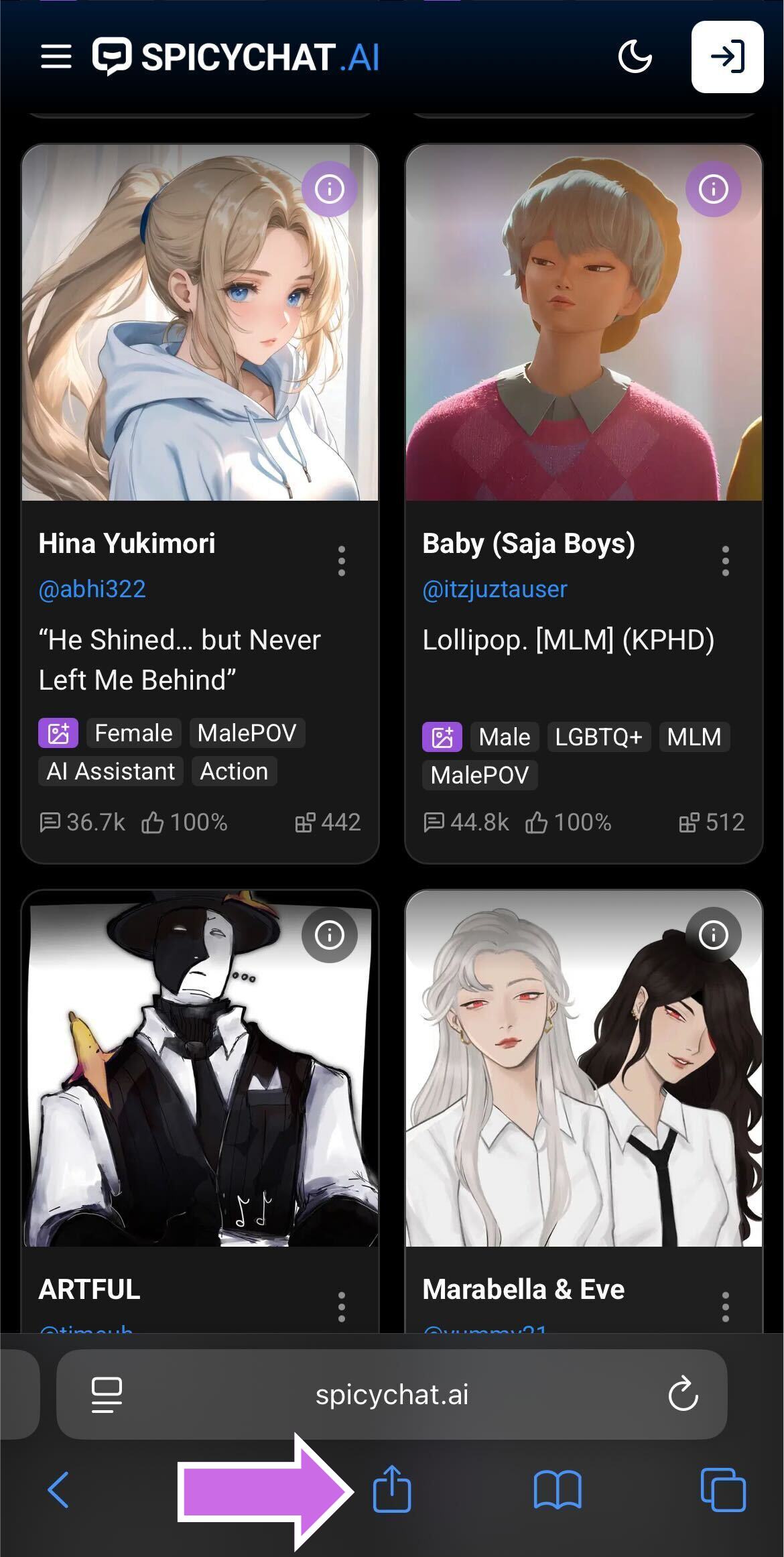
Task: Open the Baby (Saja Boys) character card
Action: coord(584,323)
